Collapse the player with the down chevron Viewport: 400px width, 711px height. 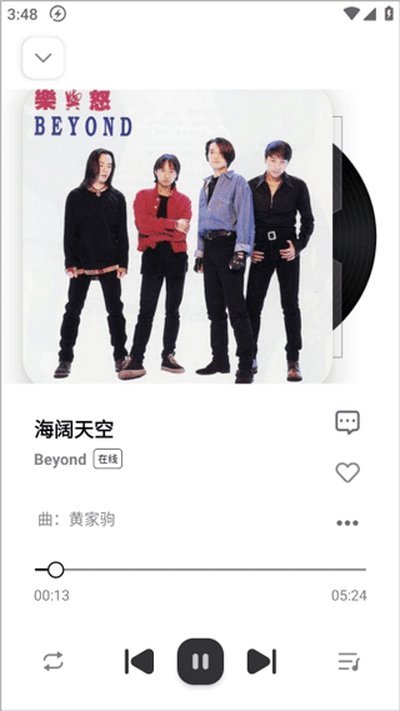[x=43, y=58]
